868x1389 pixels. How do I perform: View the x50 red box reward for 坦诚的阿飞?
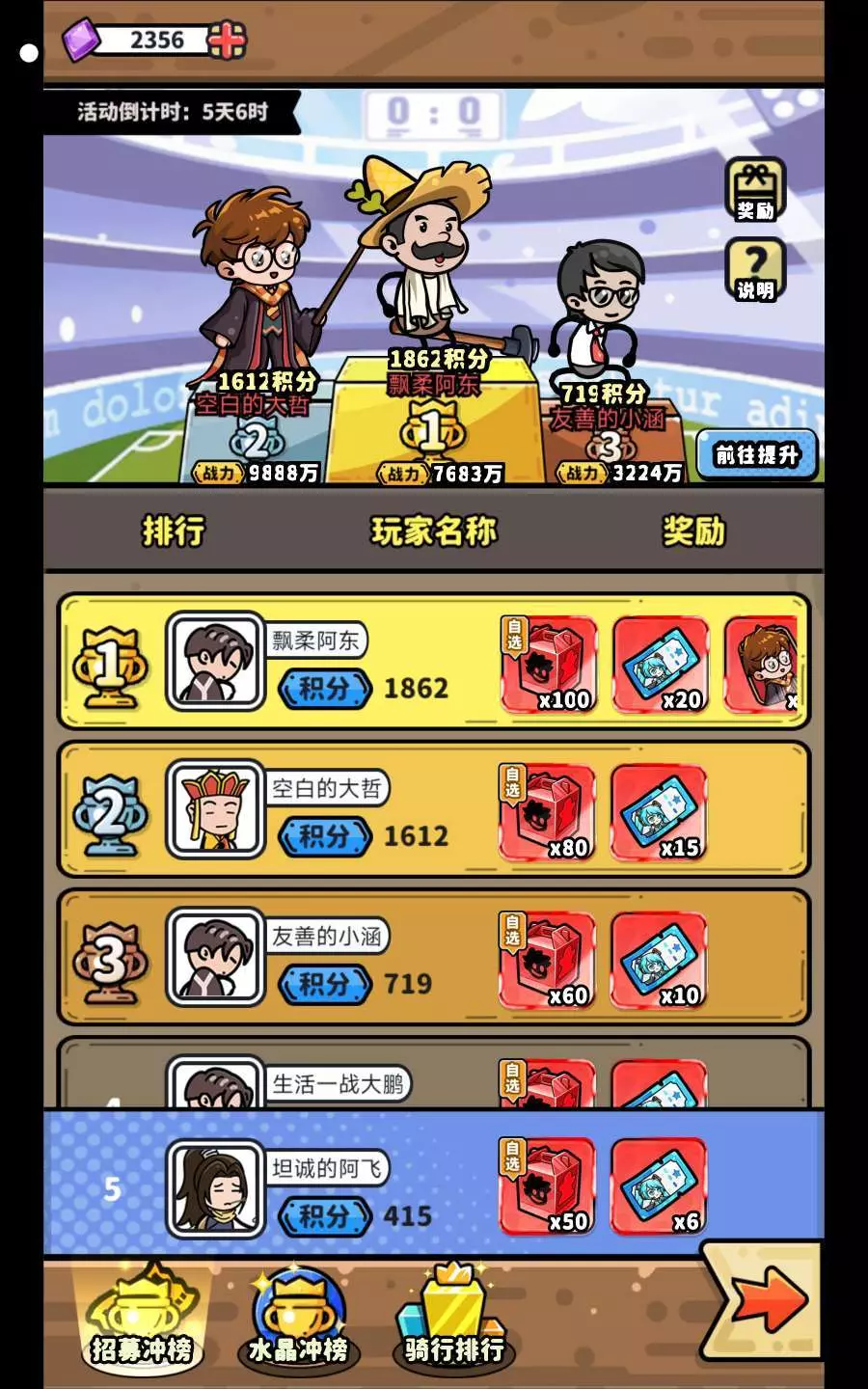pos(547,1186)
